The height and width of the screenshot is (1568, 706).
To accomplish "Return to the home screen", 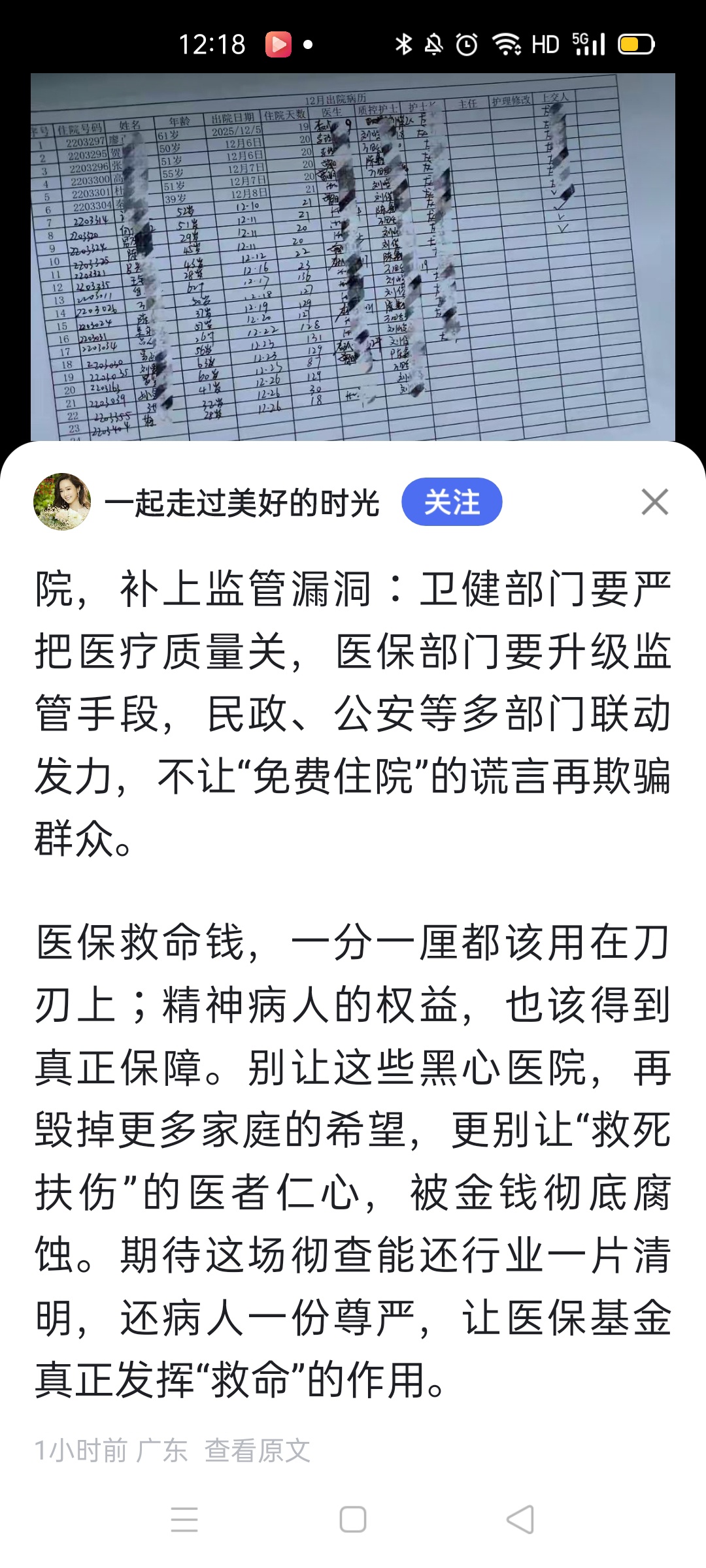I will tap(353, 1519).
